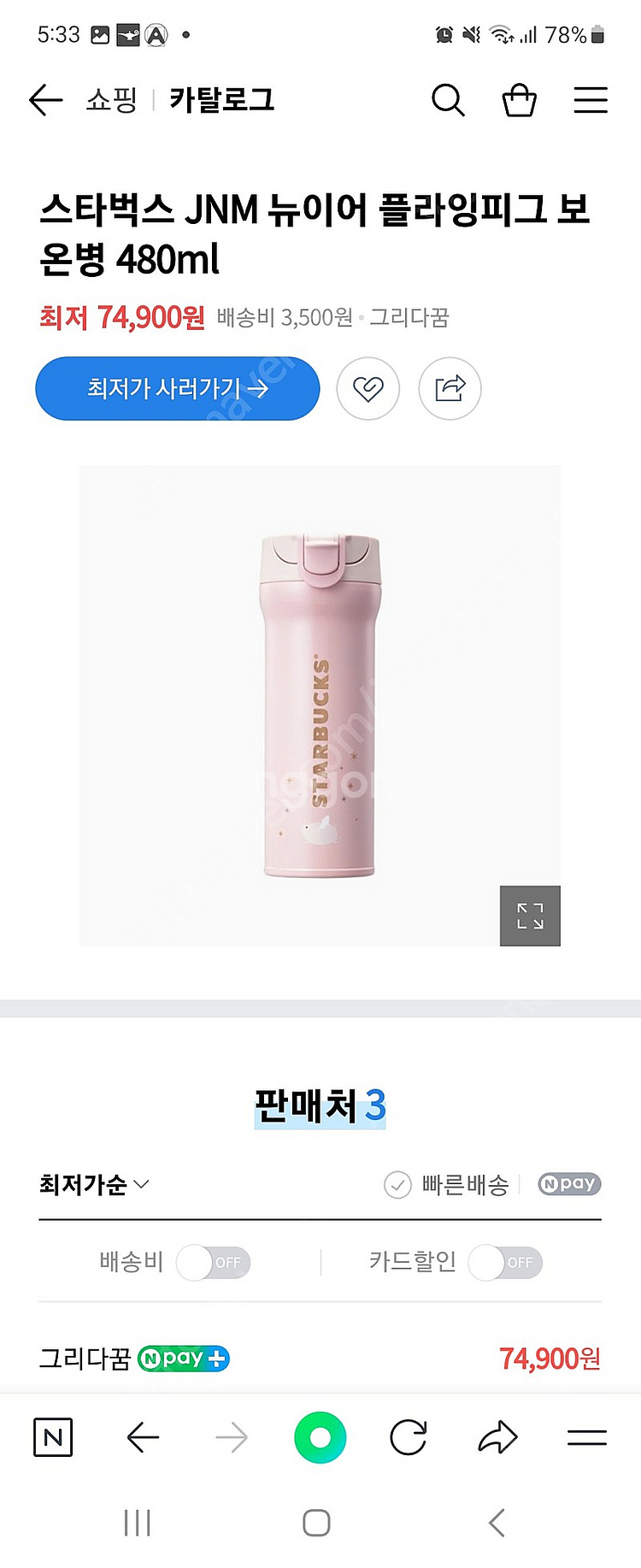
Task: Go back using the top-left arrow
Action: 46,100
